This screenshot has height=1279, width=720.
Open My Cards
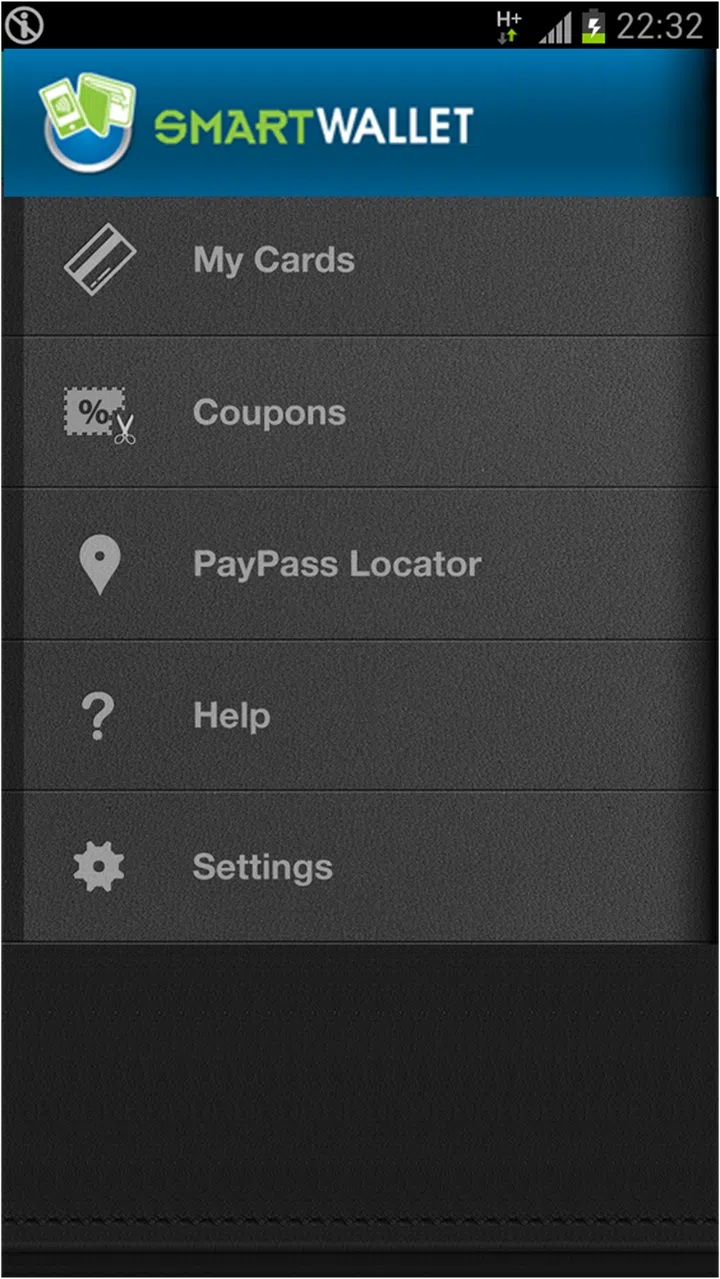(x=273, y=261)
